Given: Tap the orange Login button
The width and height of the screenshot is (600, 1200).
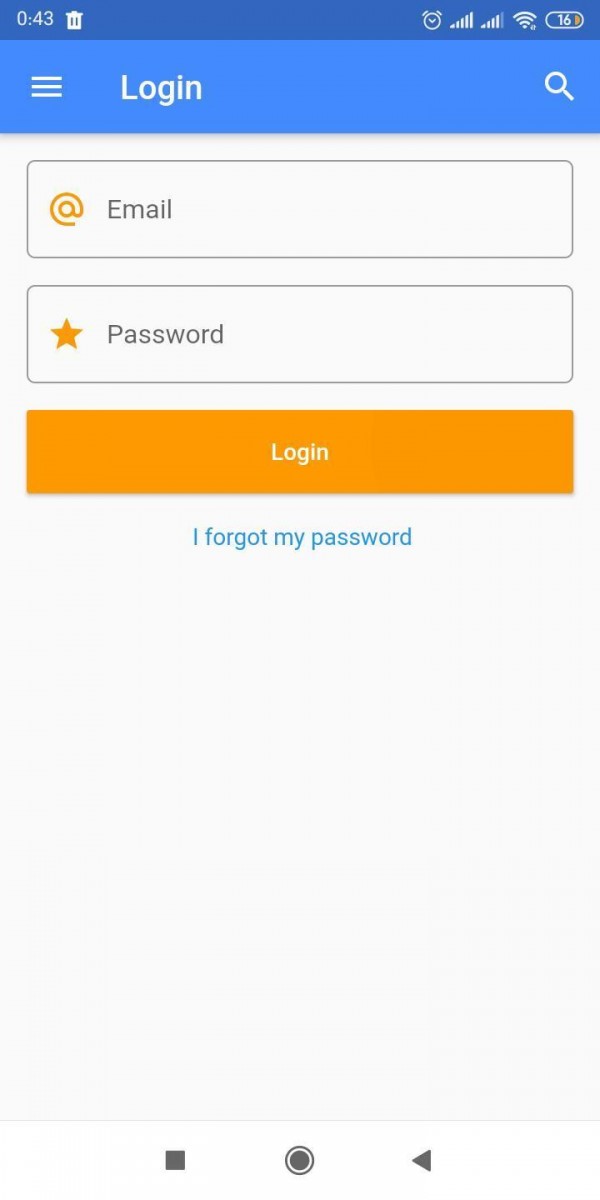Looking at the screenshot, I should tap(300, 452).
